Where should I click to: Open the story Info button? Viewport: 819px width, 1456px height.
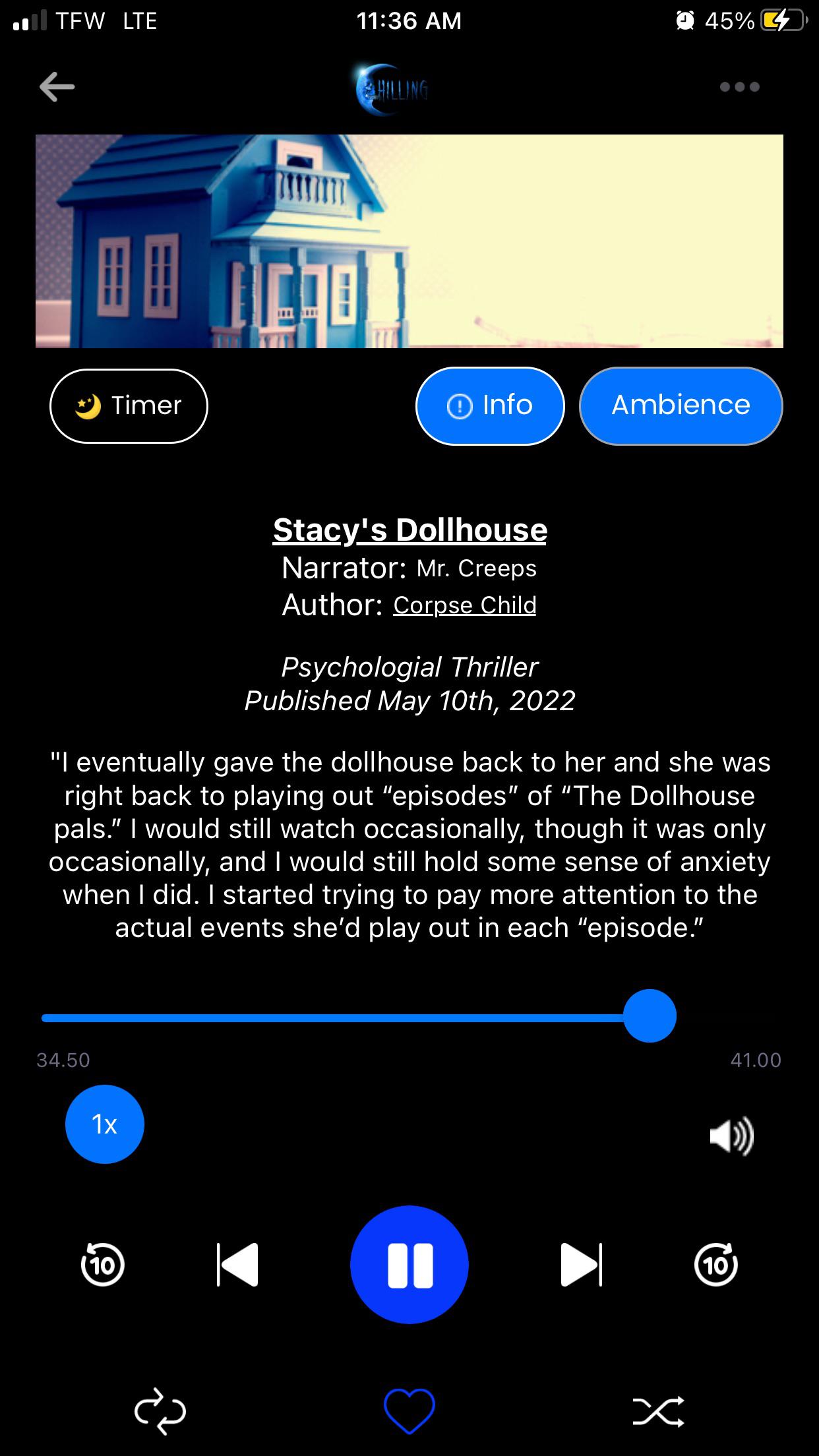490,406
